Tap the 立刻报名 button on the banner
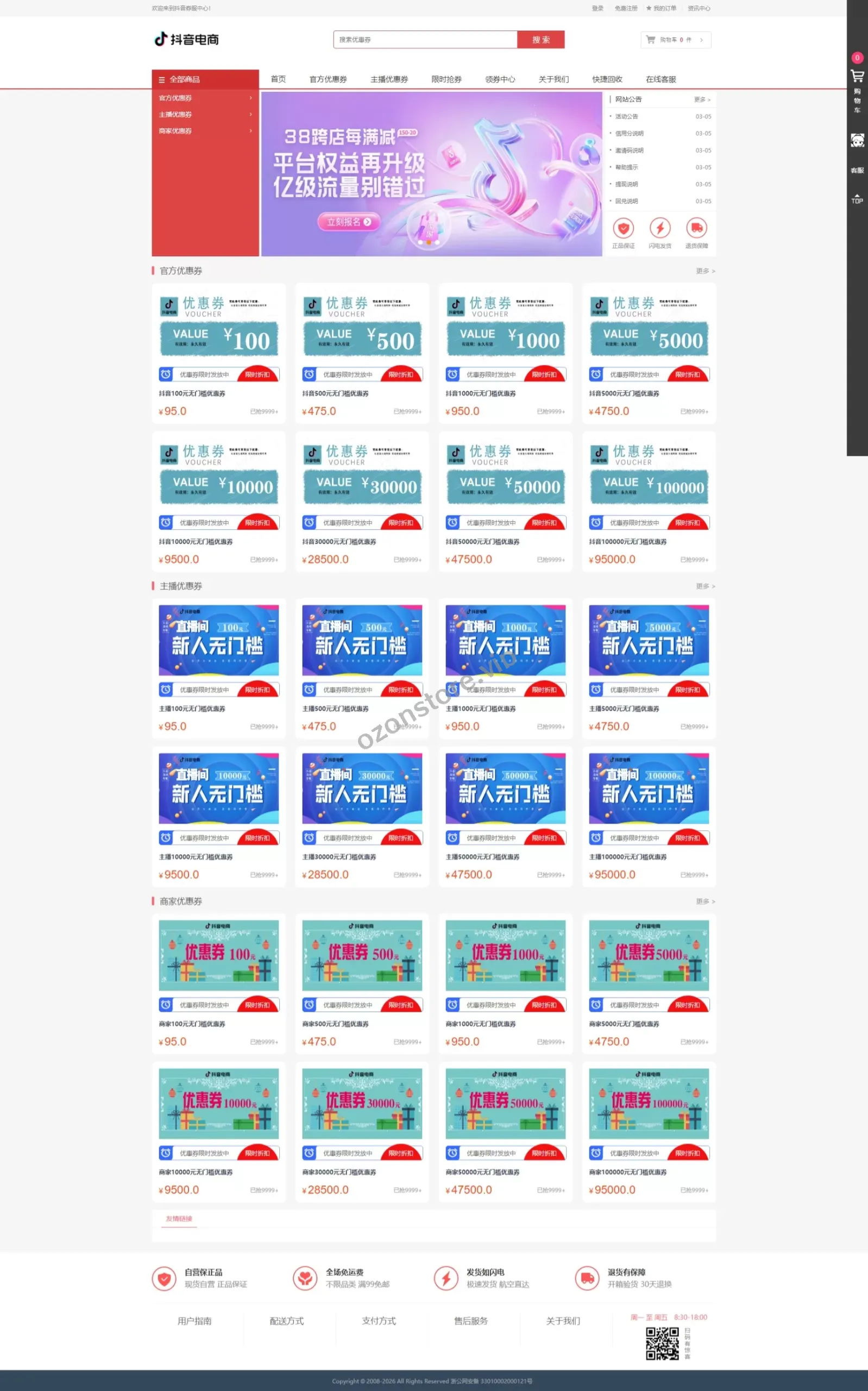868x1391 pixels. [x=349, y=222]
